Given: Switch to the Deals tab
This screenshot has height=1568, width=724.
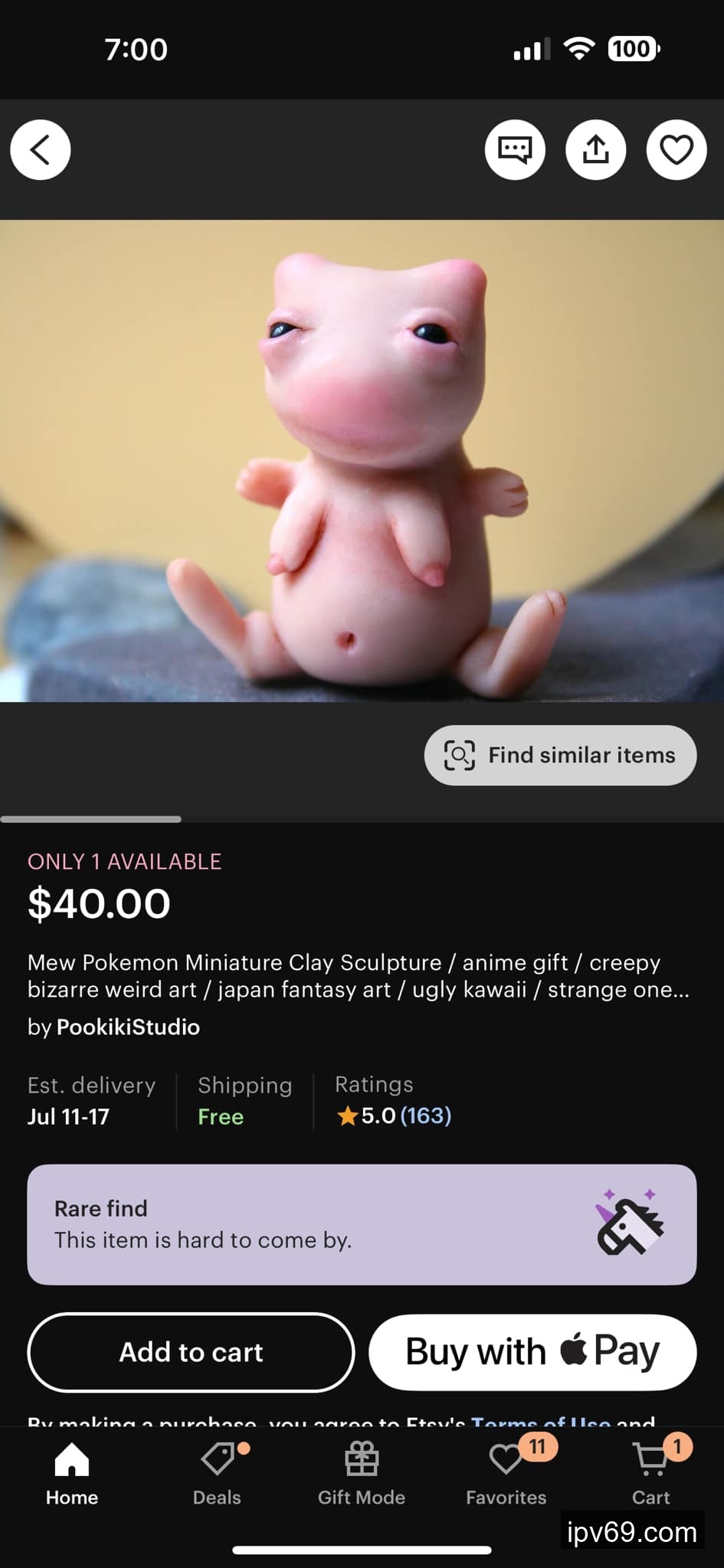Looking at the screenshot, I should coord(217,1475).
